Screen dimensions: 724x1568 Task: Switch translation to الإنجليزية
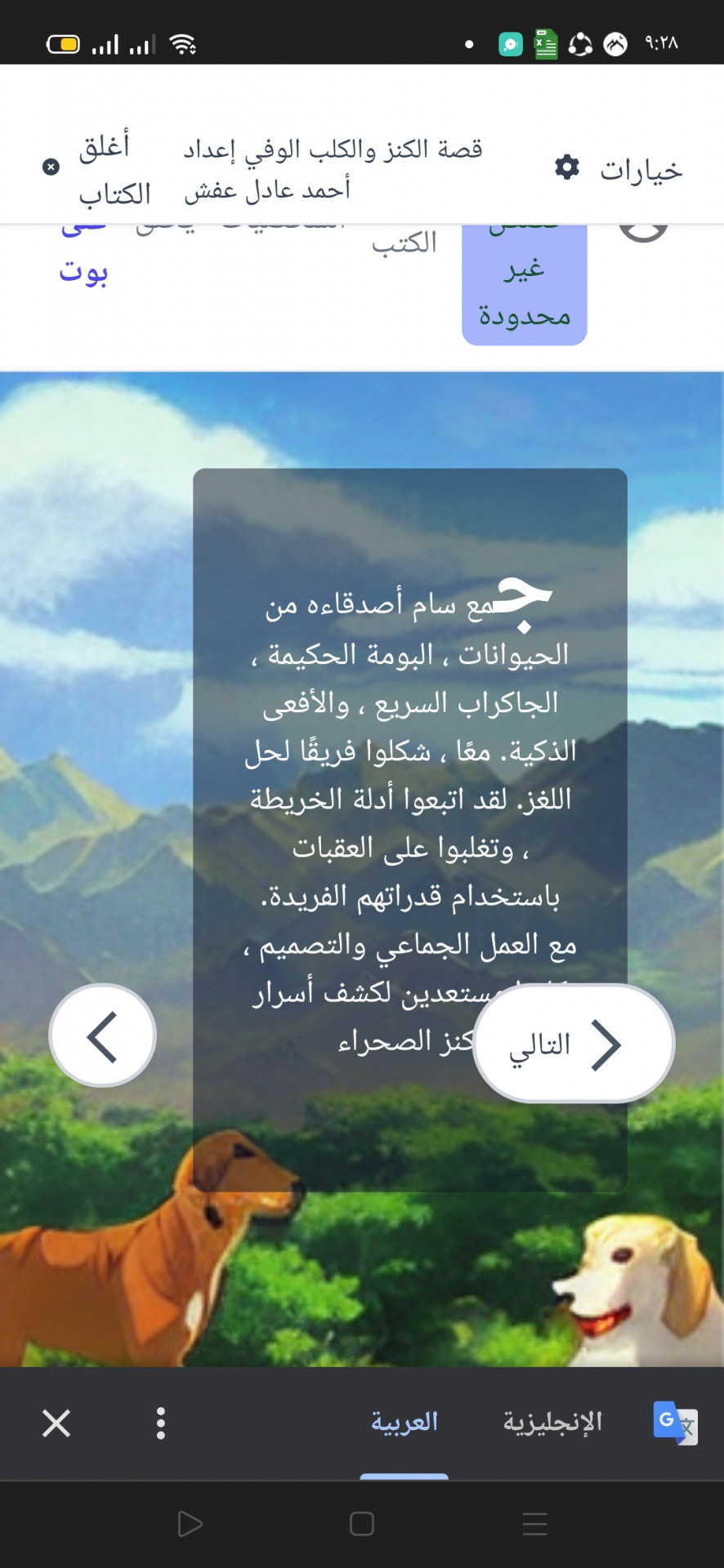coord(552,1423)
